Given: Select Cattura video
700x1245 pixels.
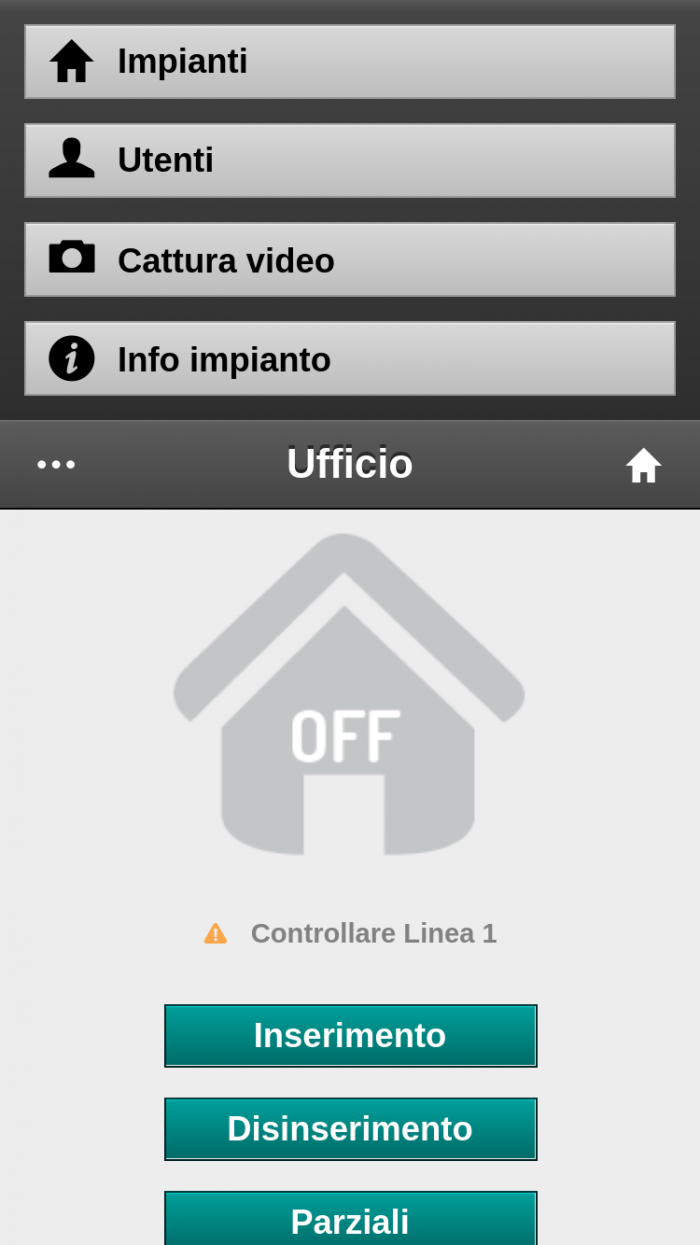Looking at the screenshot, I should coord(349,260).
